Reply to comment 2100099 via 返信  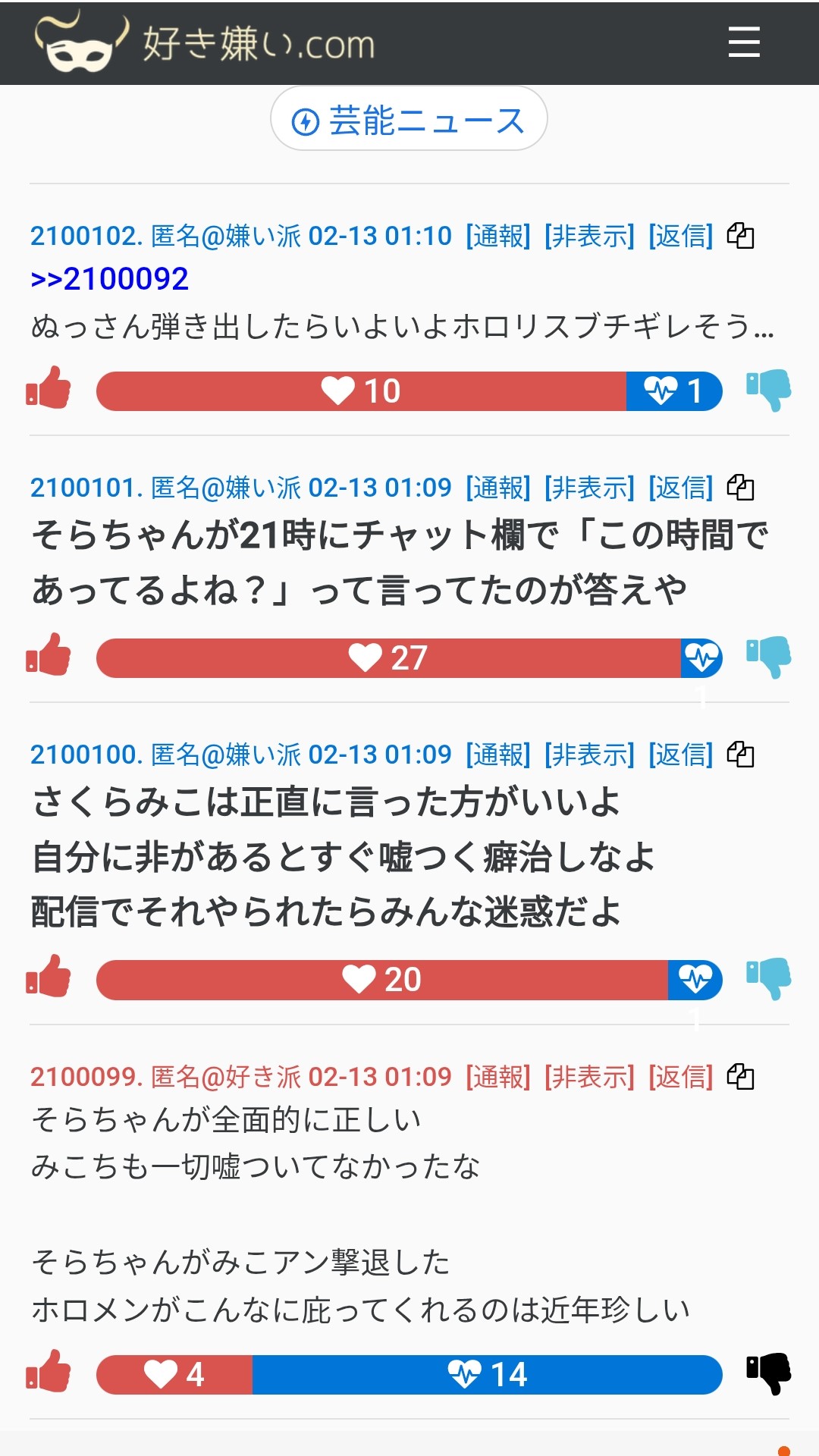[680, 1077]
